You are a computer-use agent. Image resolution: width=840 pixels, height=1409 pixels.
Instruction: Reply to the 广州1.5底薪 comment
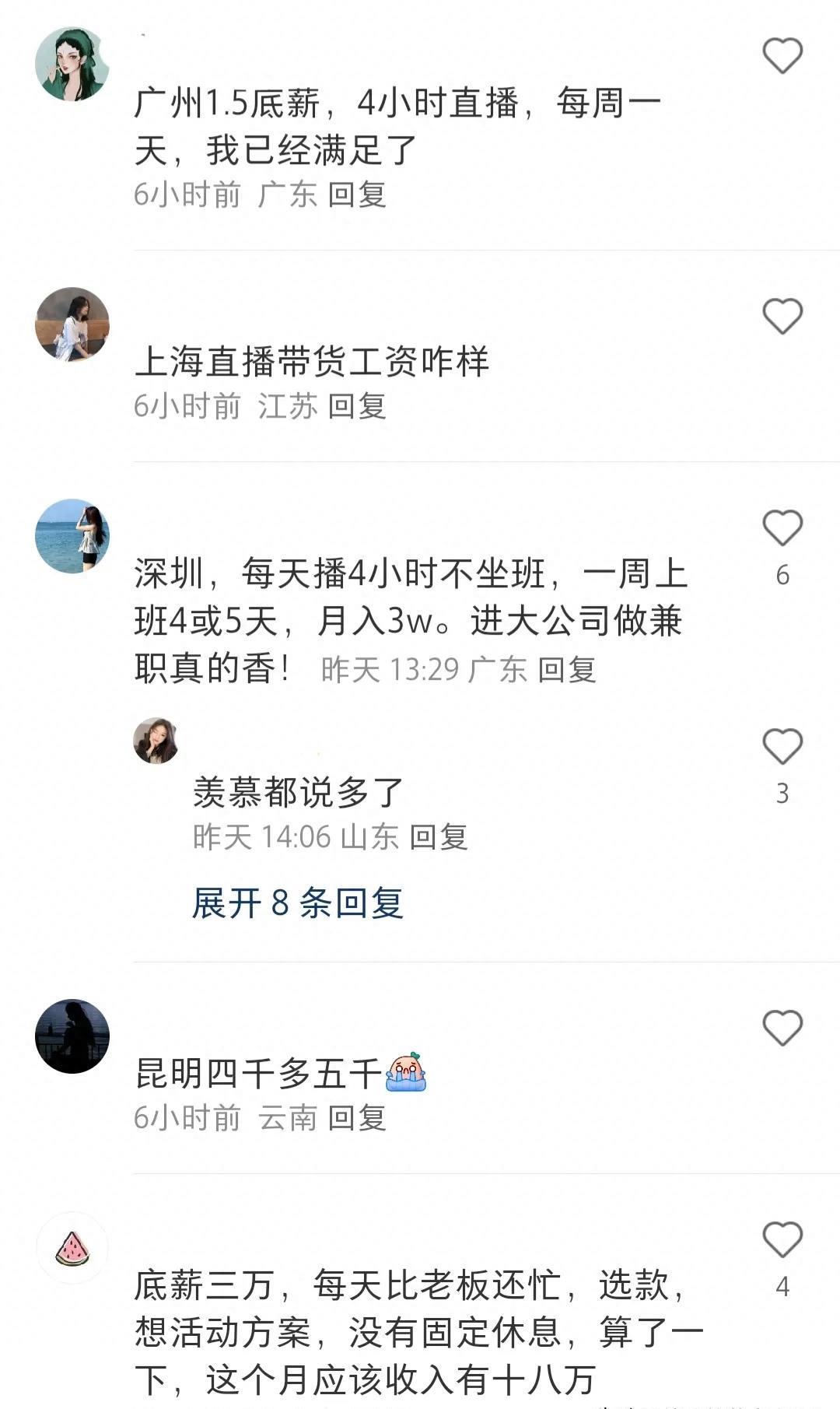click(x=359, y=198)
